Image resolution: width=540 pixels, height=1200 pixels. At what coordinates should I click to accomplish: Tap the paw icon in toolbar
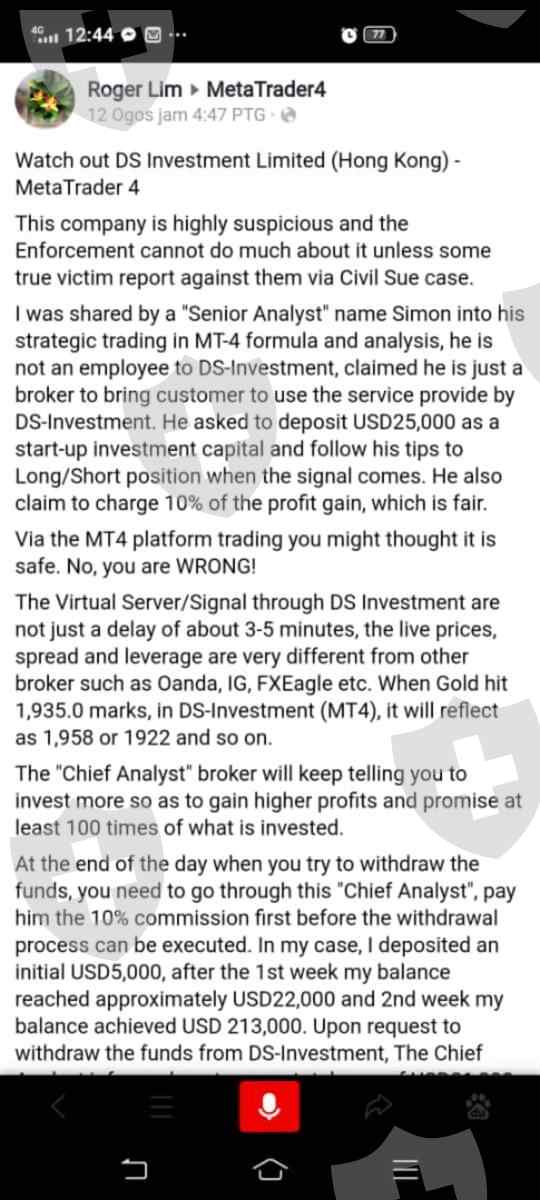click(477, 1106)
